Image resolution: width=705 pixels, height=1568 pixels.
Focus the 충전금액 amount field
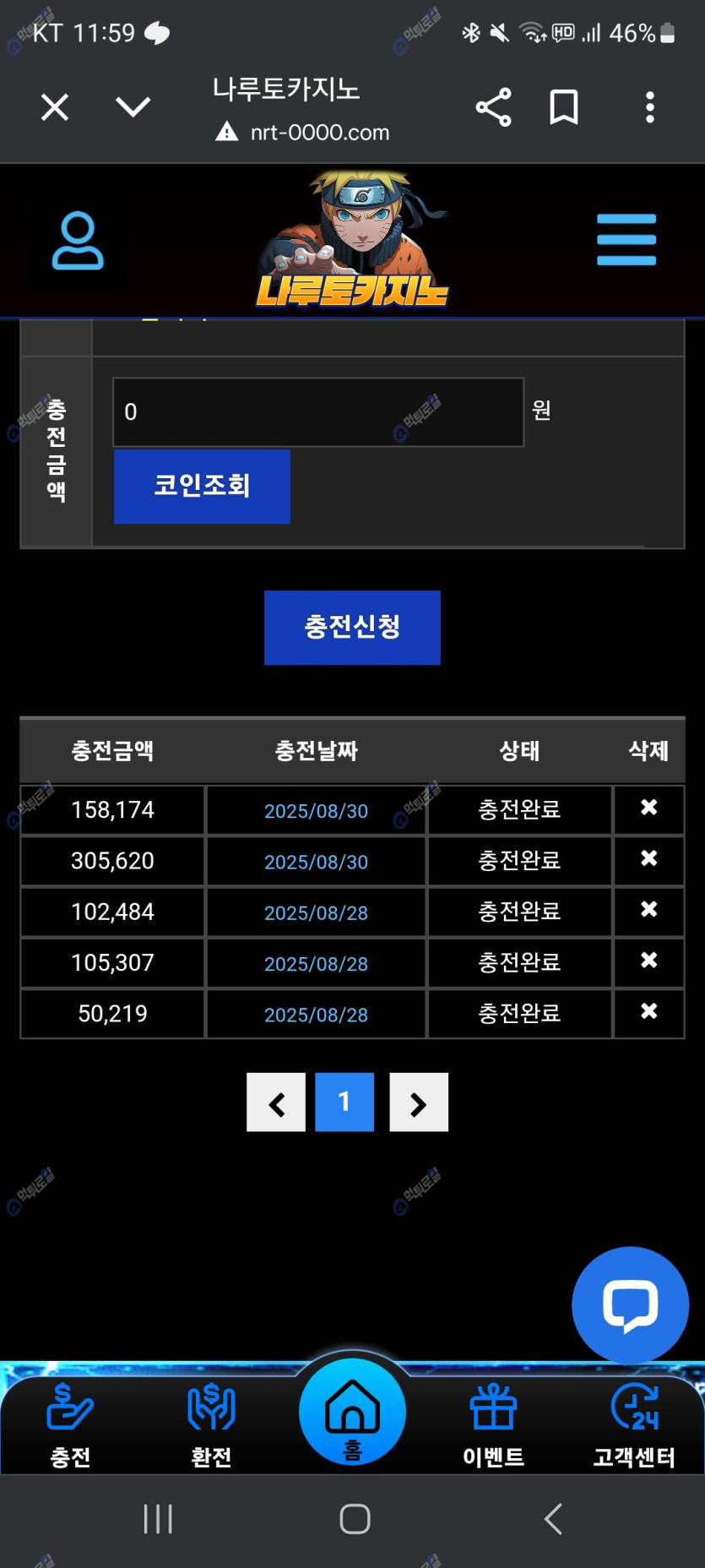pyautogui.click(x=317, y=412)
